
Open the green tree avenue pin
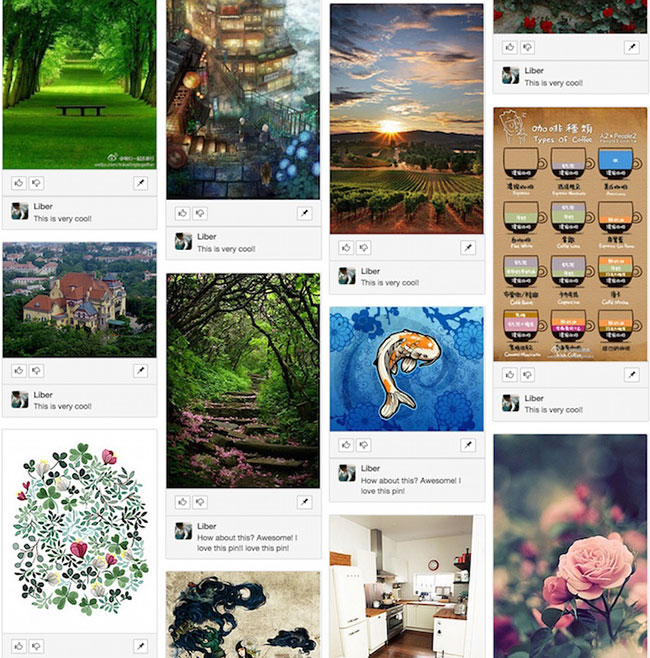point(79,85)
